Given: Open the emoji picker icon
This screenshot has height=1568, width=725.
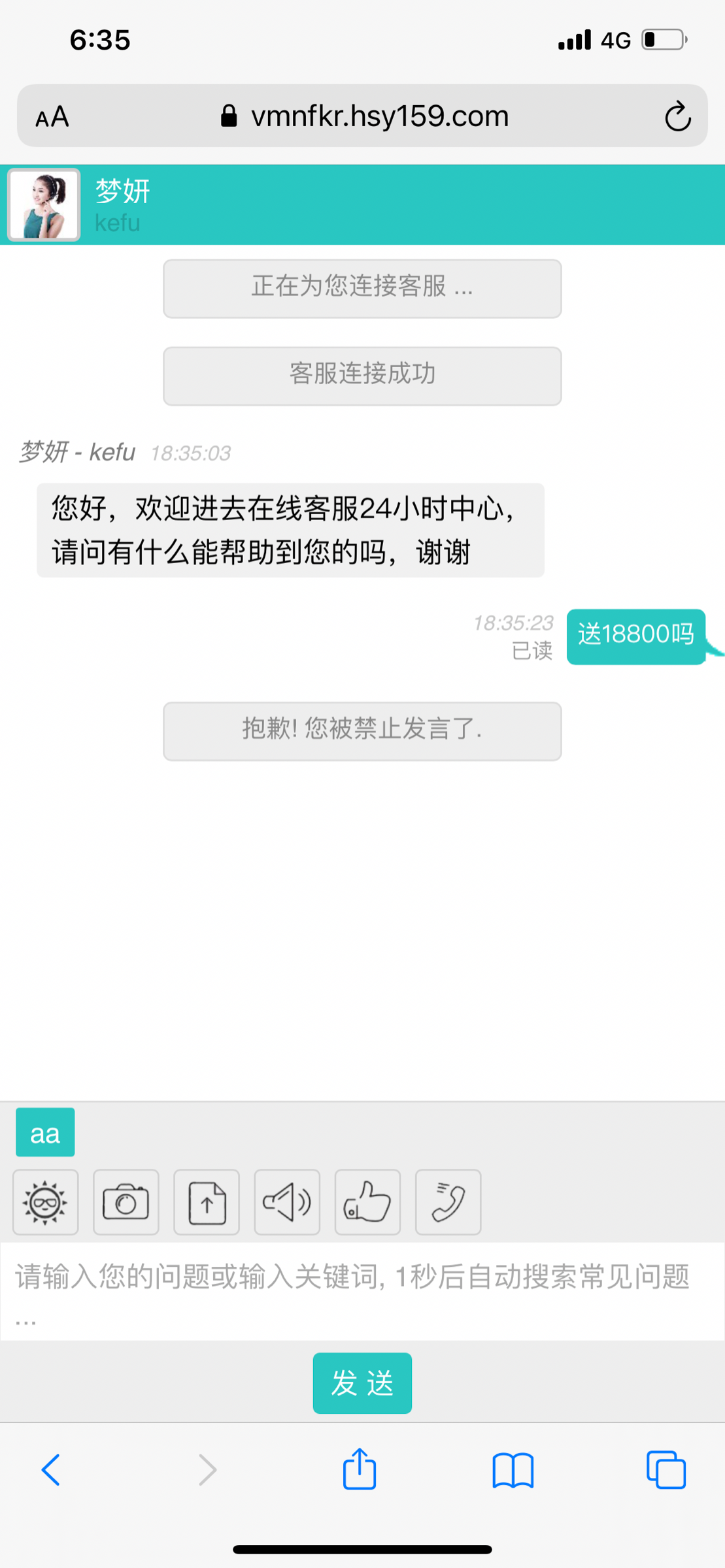Looking at the screenshot, I should point(45,1202).
